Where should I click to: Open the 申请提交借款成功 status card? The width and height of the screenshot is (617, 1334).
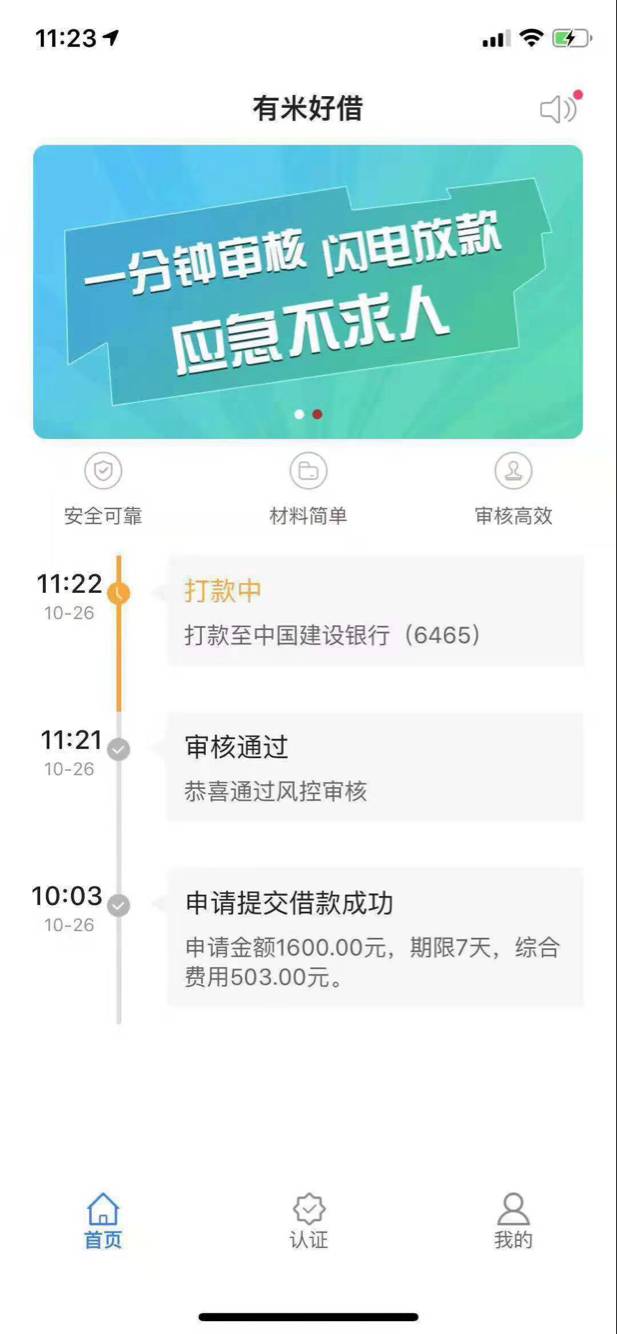(x=375, y=937)
